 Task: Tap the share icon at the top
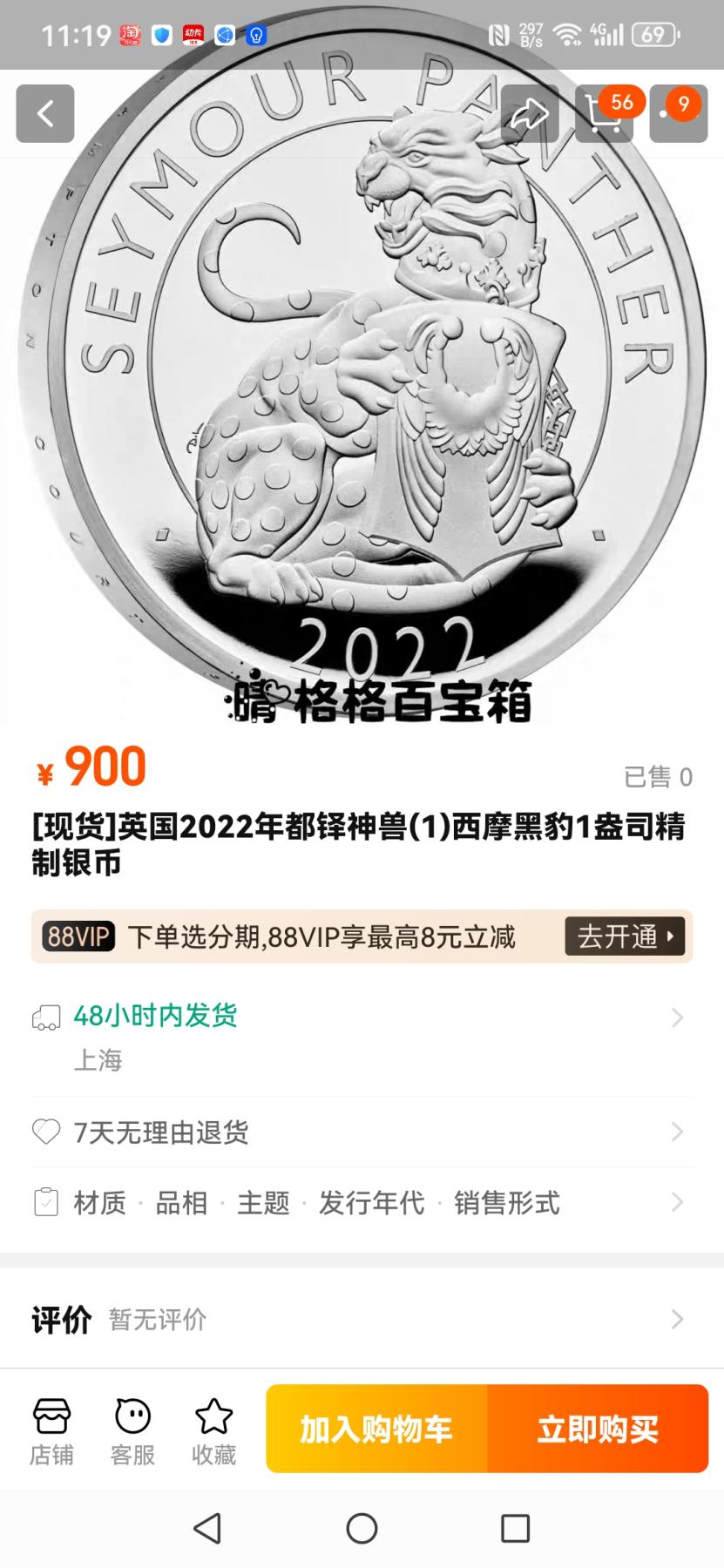click(530, 114)
